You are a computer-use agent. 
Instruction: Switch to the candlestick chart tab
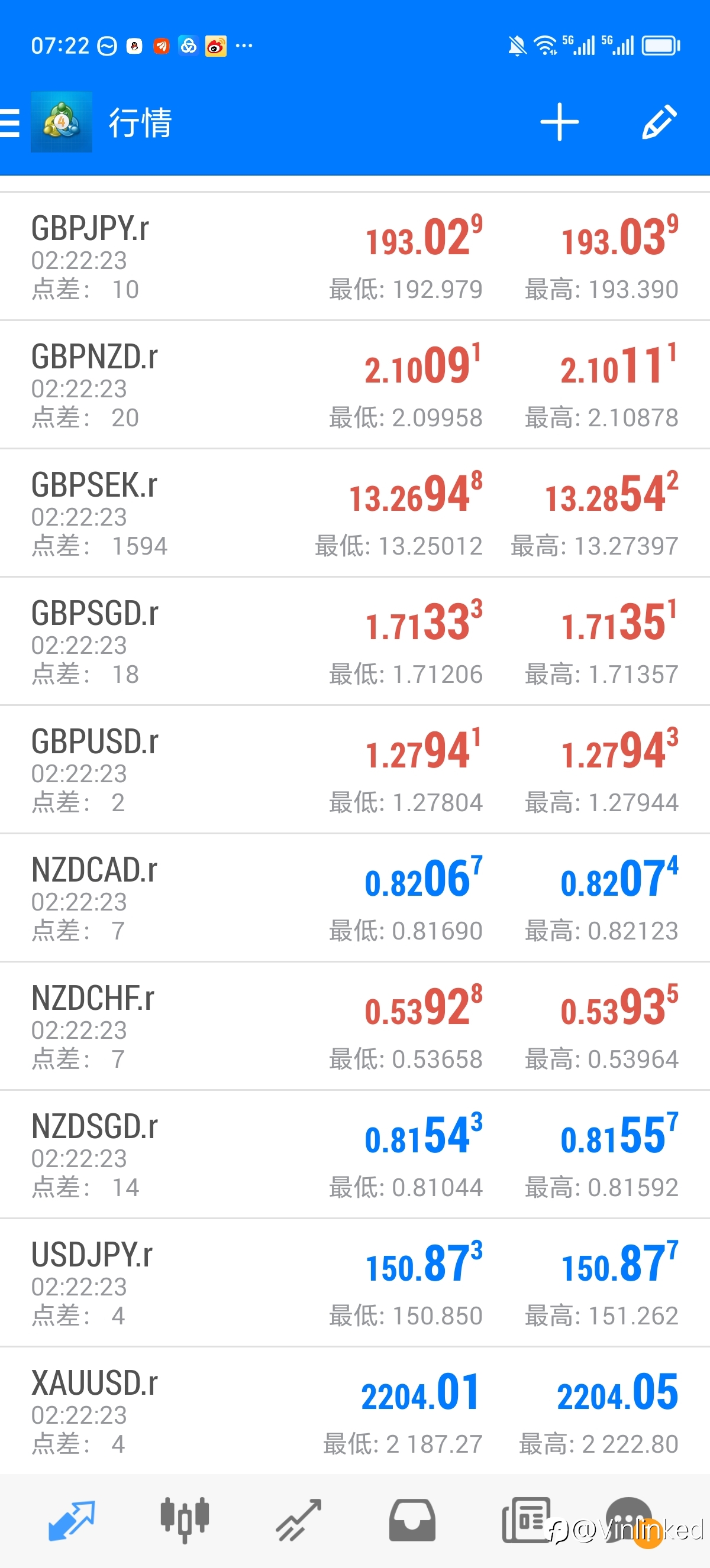185,1520
